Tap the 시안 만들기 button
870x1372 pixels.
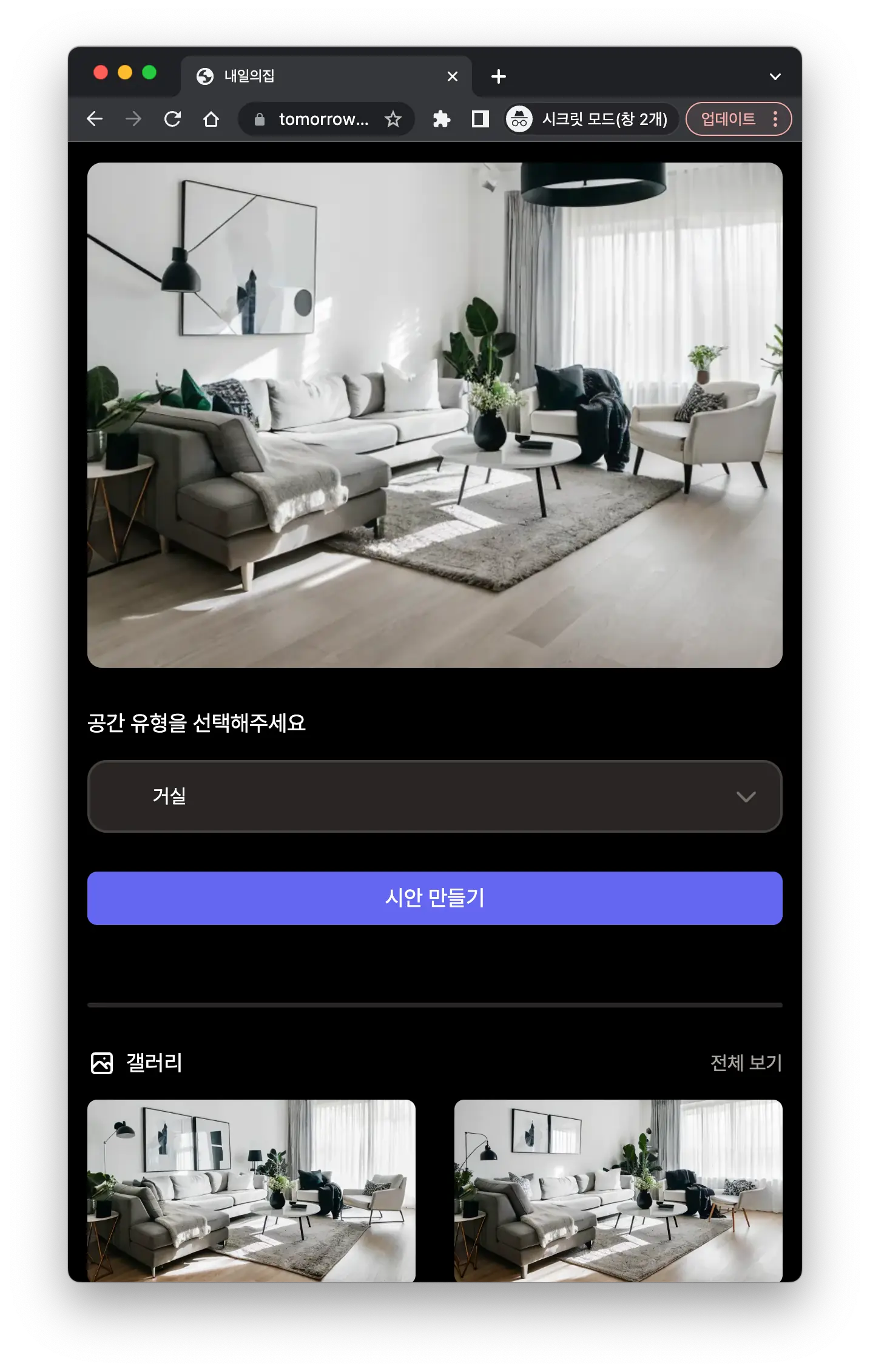pyautogui.click(x=434, y=898)
